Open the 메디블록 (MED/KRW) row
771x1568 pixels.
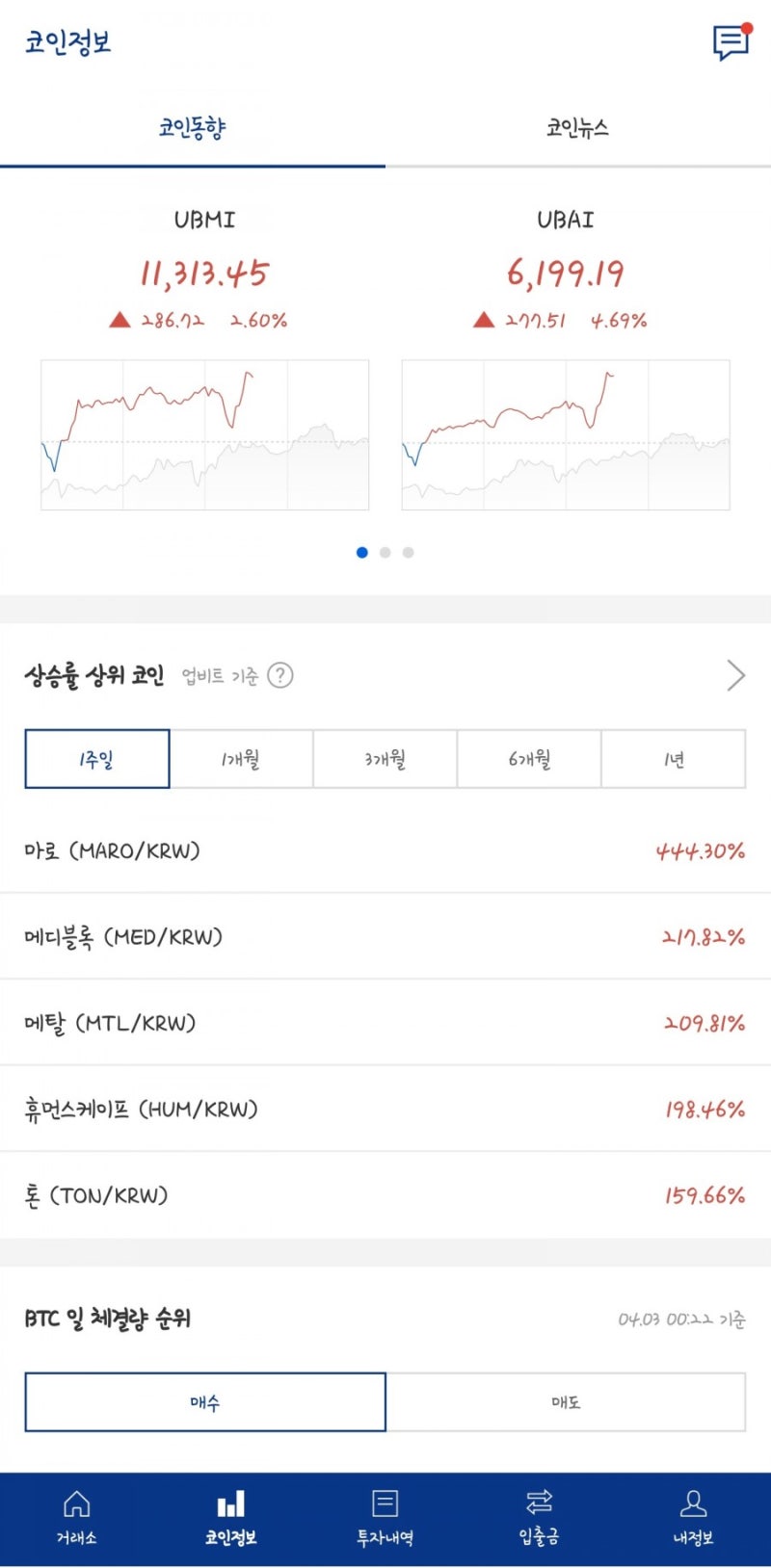pos(385,936)
